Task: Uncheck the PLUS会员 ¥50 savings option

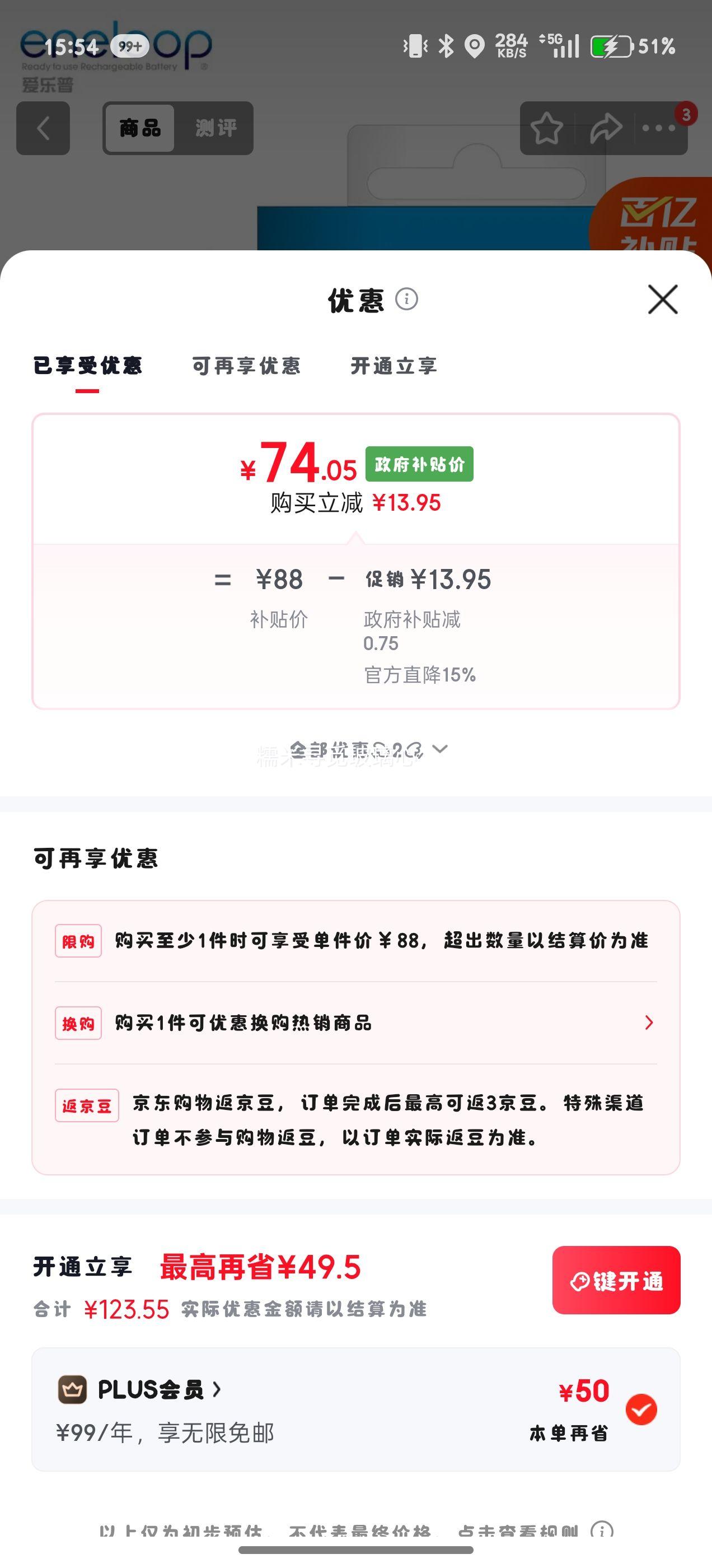Action: point(641,1410)
